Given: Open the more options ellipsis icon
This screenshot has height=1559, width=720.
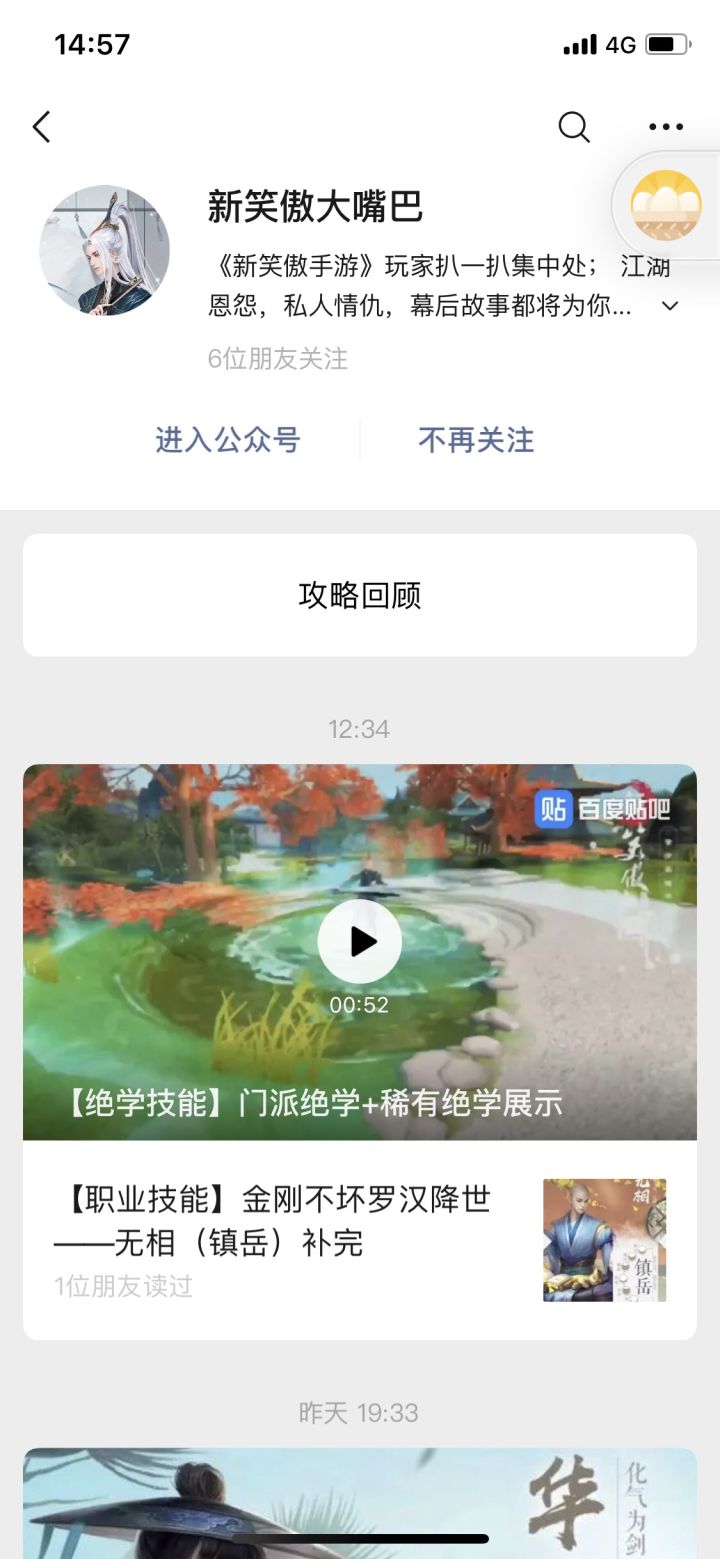Looking at the screenshot, I should (664, 127).
